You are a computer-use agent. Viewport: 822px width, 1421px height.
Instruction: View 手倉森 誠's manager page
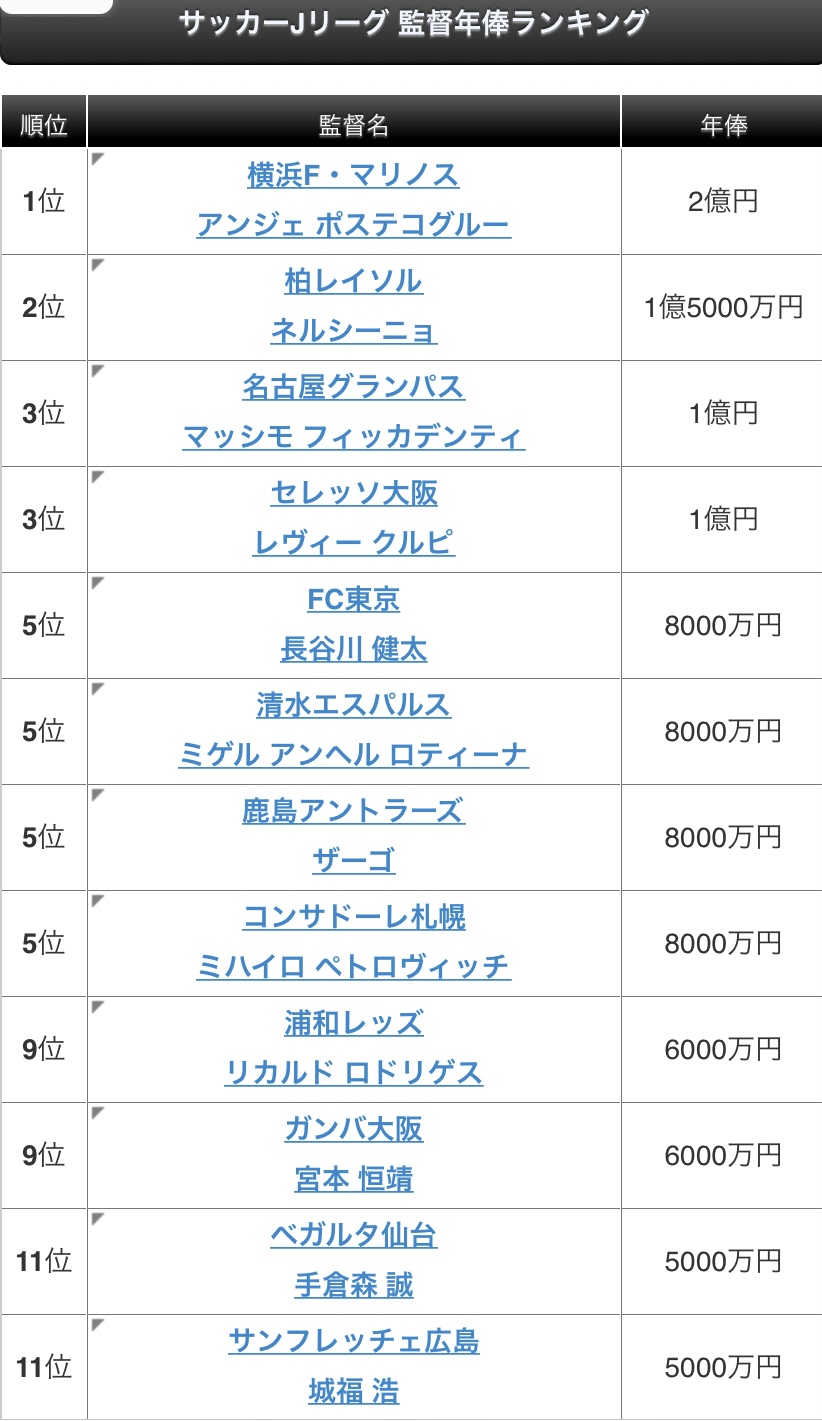(353, 1285)
